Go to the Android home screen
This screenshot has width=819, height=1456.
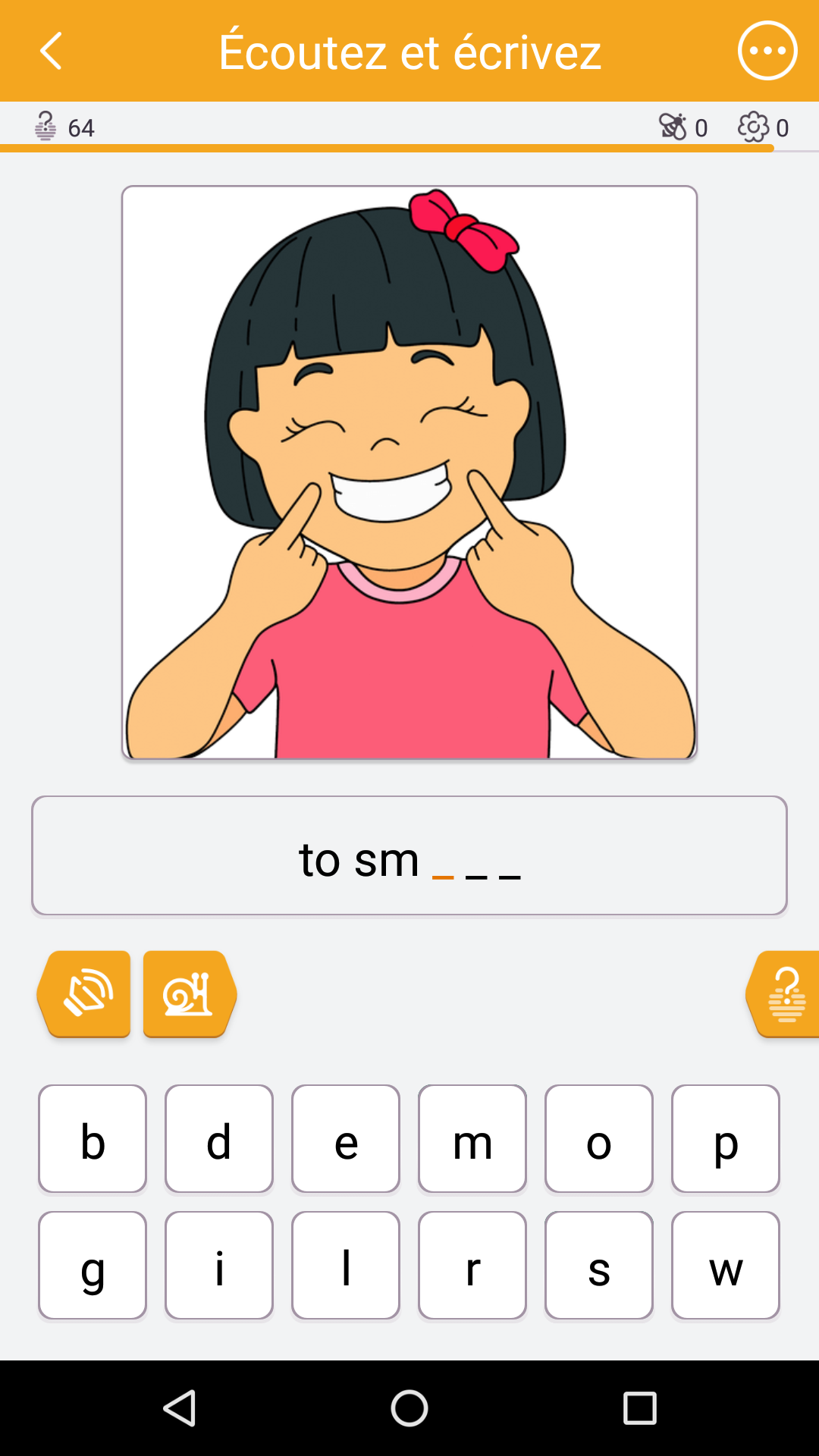[x=409, y=1408]
